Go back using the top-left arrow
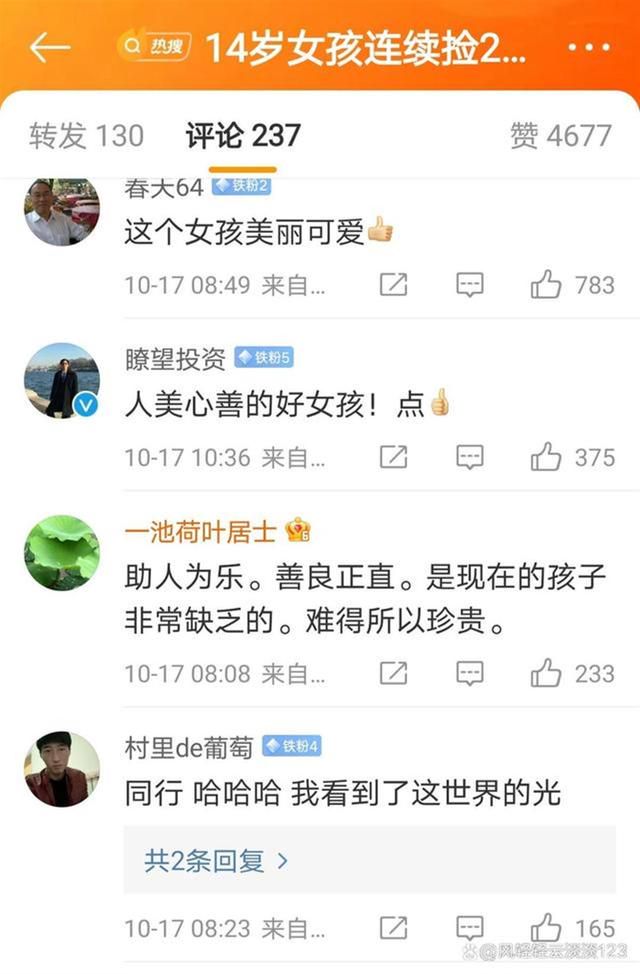 (x=49, y=46)
